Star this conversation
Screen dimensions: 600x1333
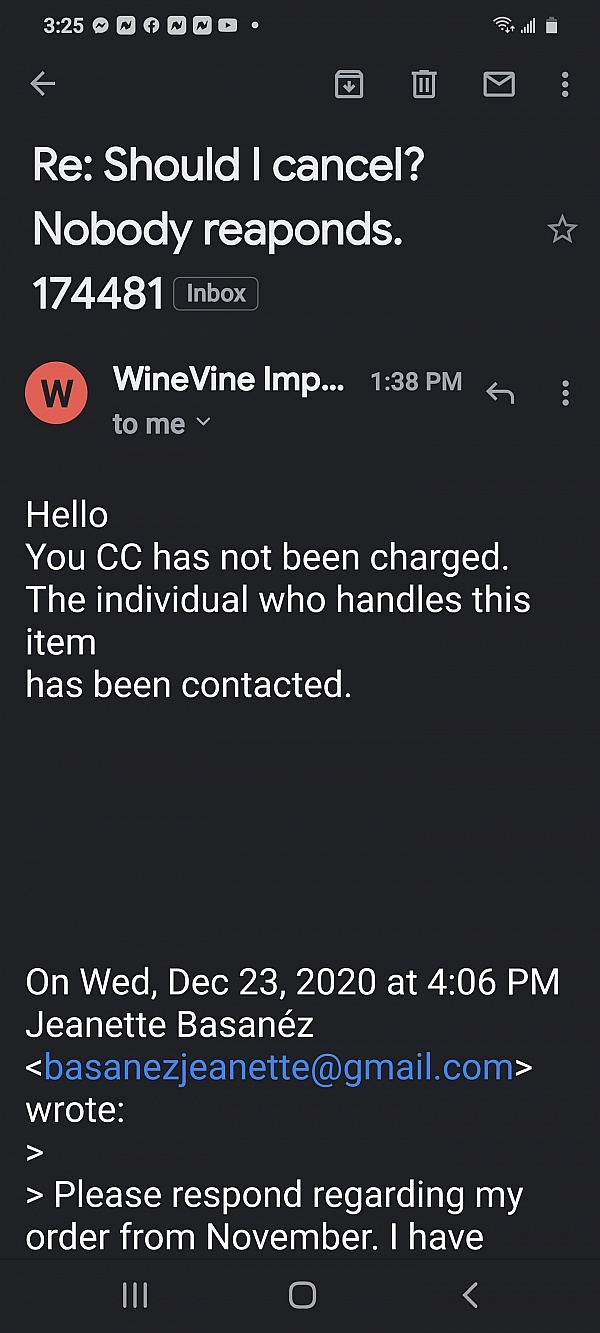click(x=562, y=231)
